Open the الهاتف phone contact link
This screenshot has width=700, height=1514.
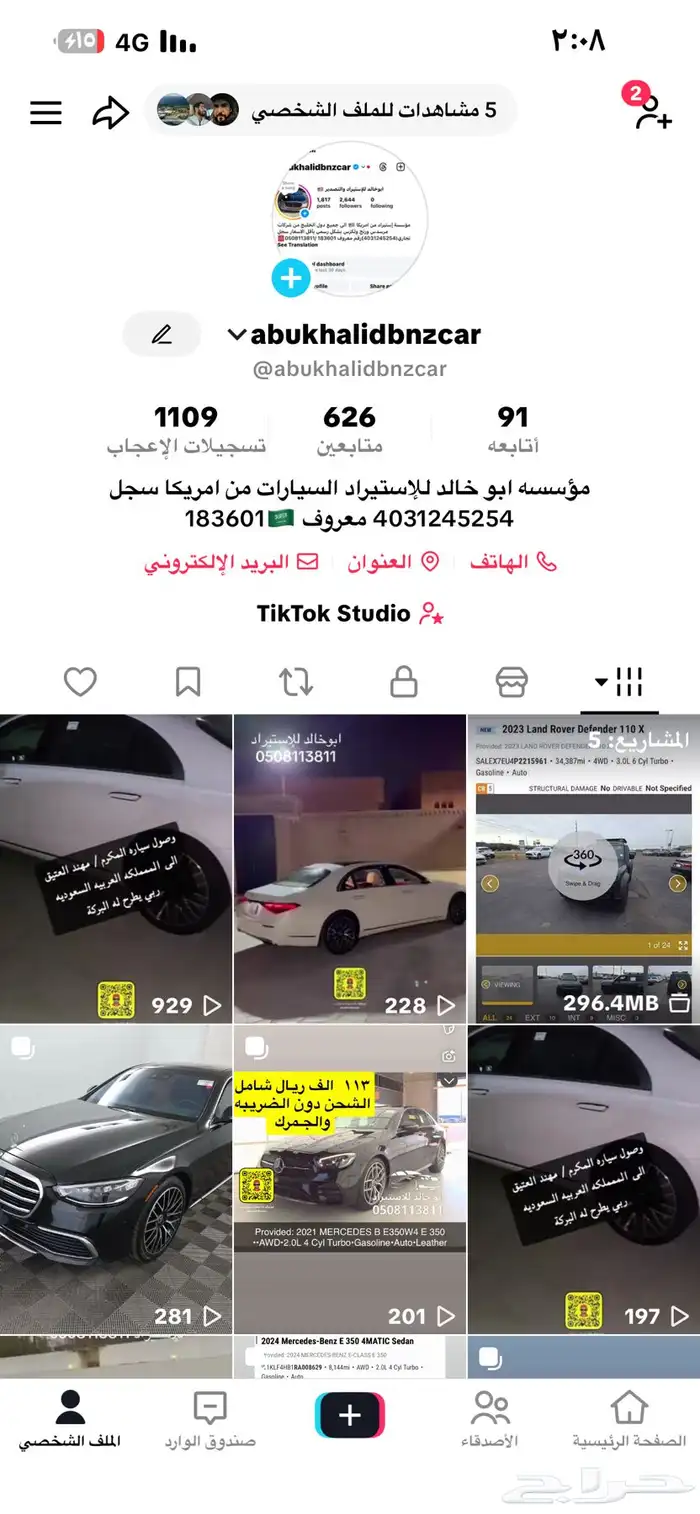point(513,562)
